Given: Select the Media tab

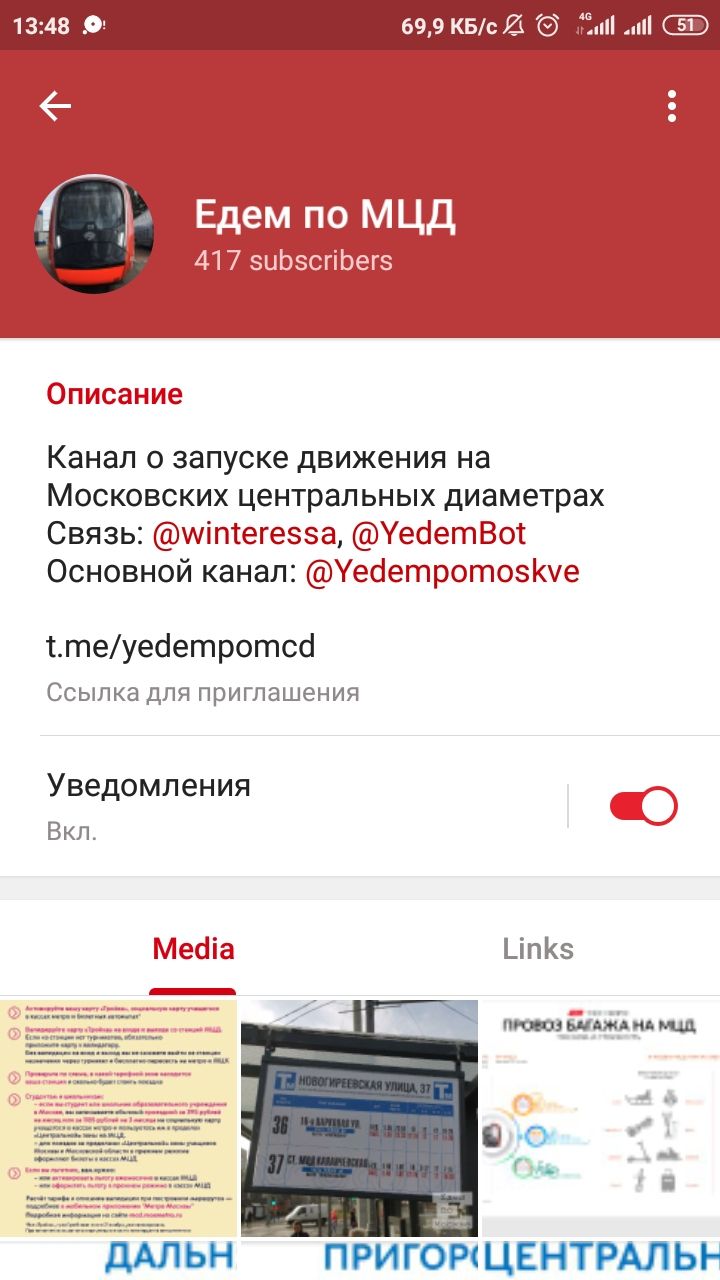Looking at the screenshot, I should click(x=193, y=949).
